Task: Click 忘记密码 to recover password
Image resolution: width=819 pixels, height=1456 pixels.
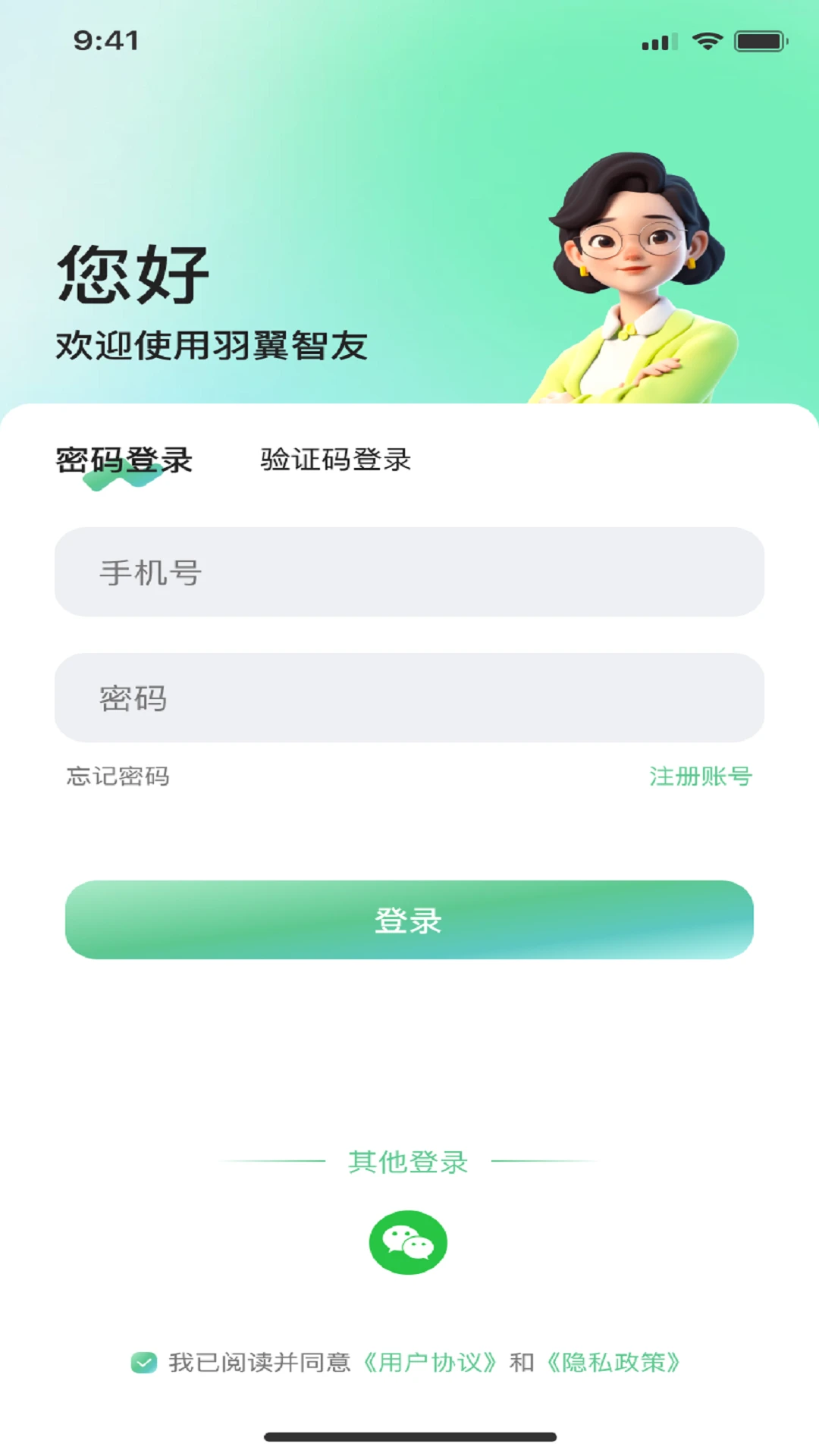Action: 118,777
